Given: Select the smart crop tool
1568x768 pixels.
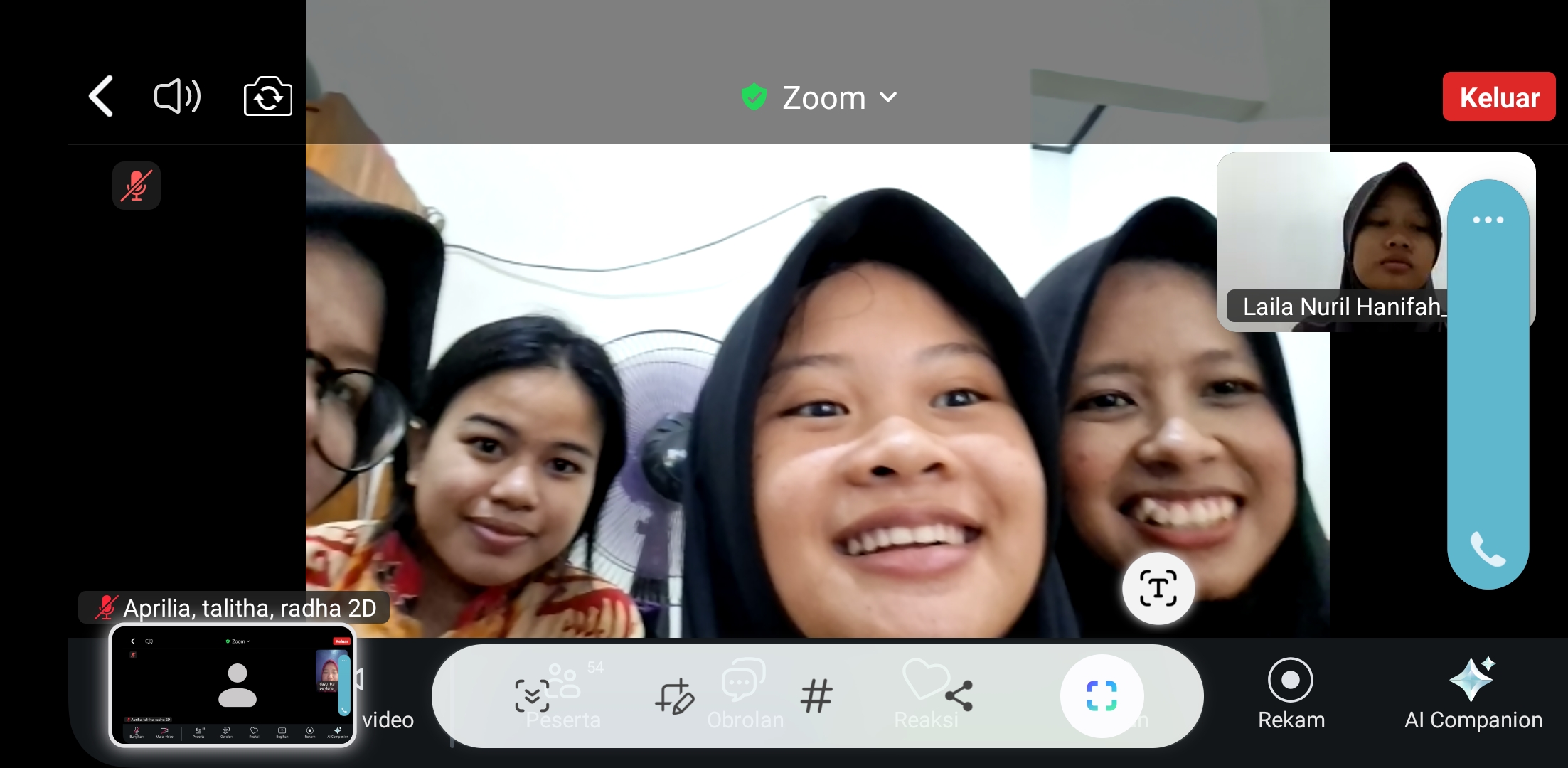Looking at the screenshot, I should 1102,696.
